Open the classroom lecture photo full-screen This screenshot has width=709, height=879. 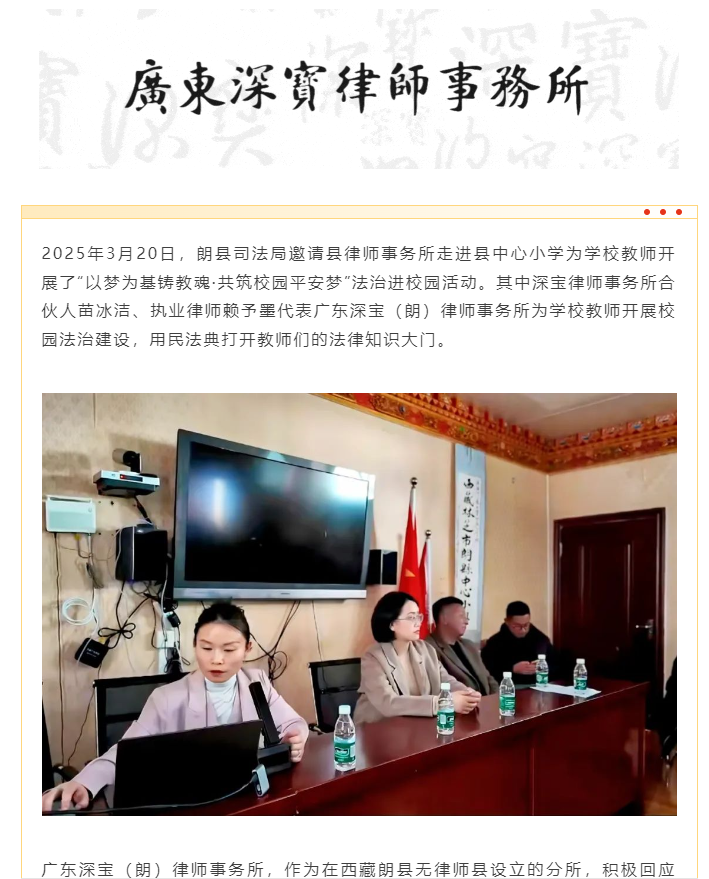359,603
